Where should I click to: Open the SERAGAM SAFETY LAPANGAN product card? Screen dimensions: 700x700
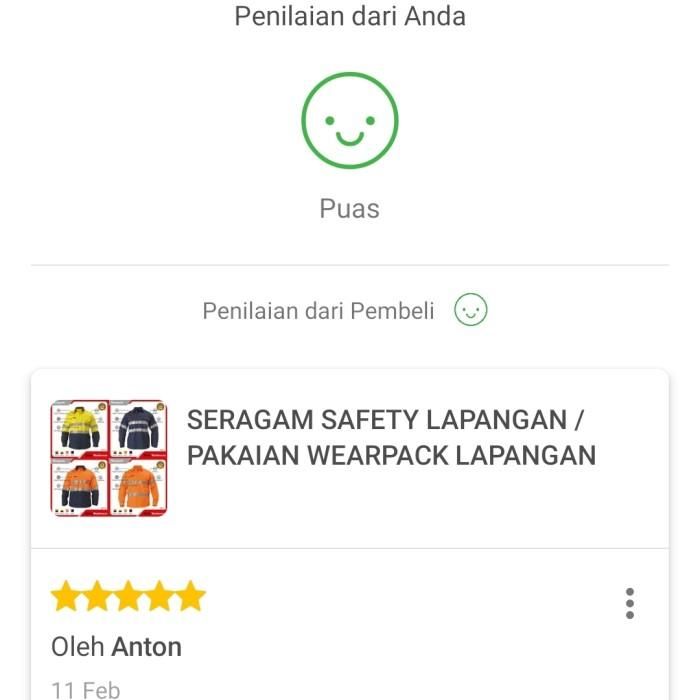click(x=390, y=438)
